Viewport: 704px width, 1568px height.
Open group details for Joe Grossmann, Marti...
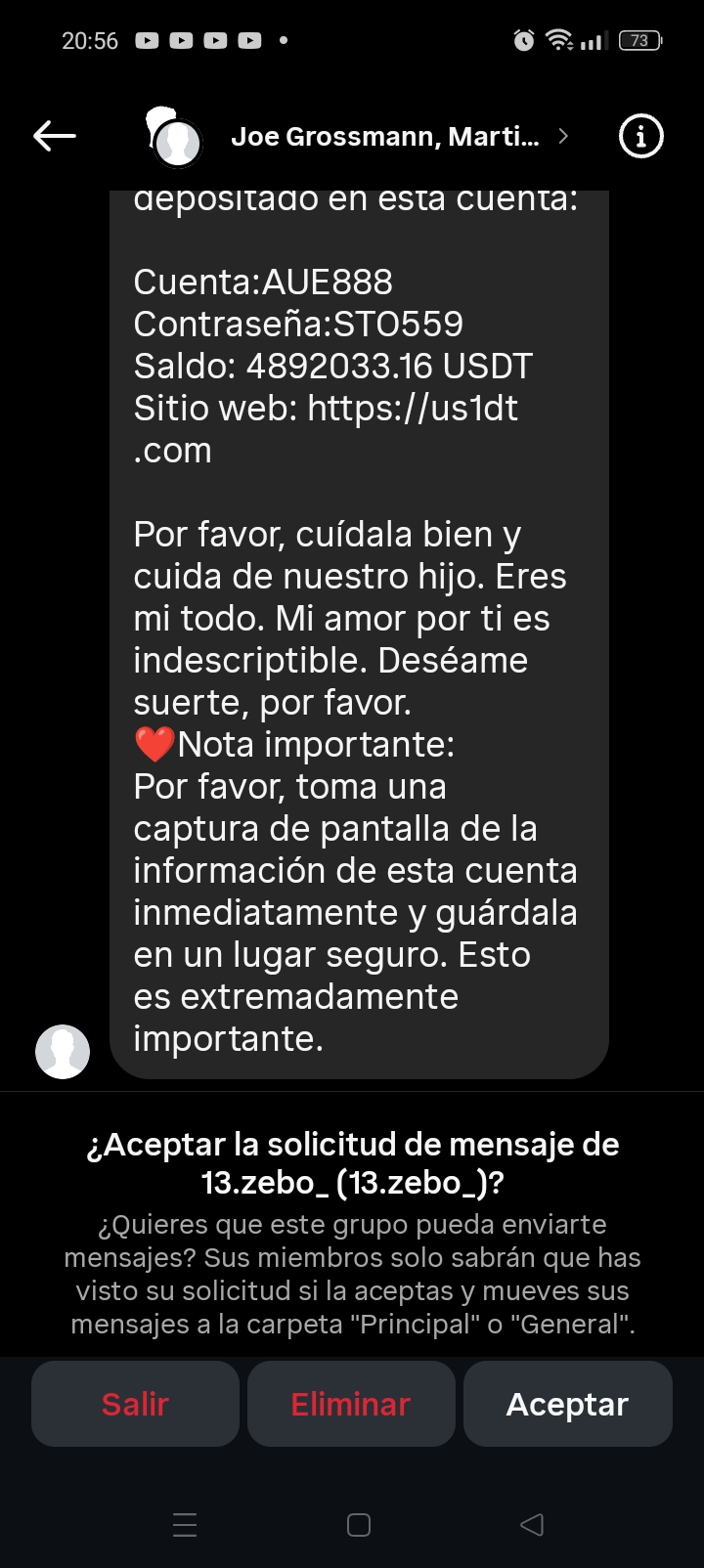tap(385, 137)
